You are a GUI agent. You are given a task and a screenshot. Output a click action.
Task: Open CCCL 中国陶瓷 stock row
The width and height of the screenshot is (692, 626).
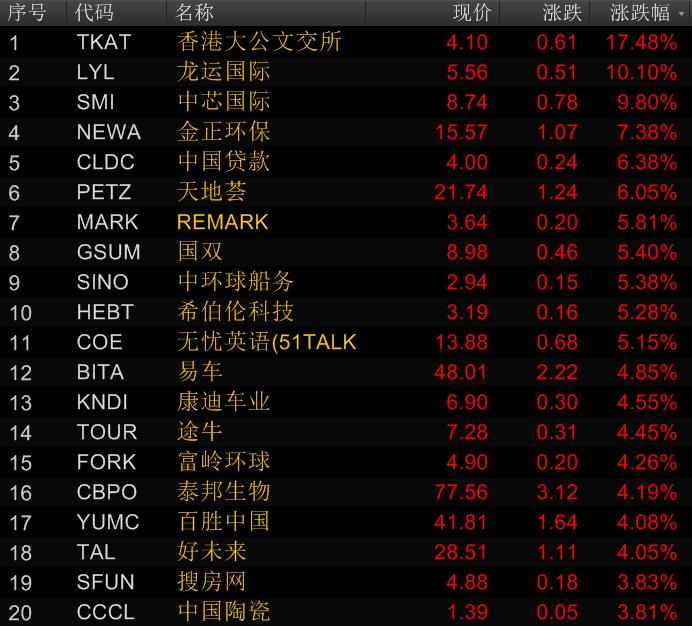coord(346,612)
